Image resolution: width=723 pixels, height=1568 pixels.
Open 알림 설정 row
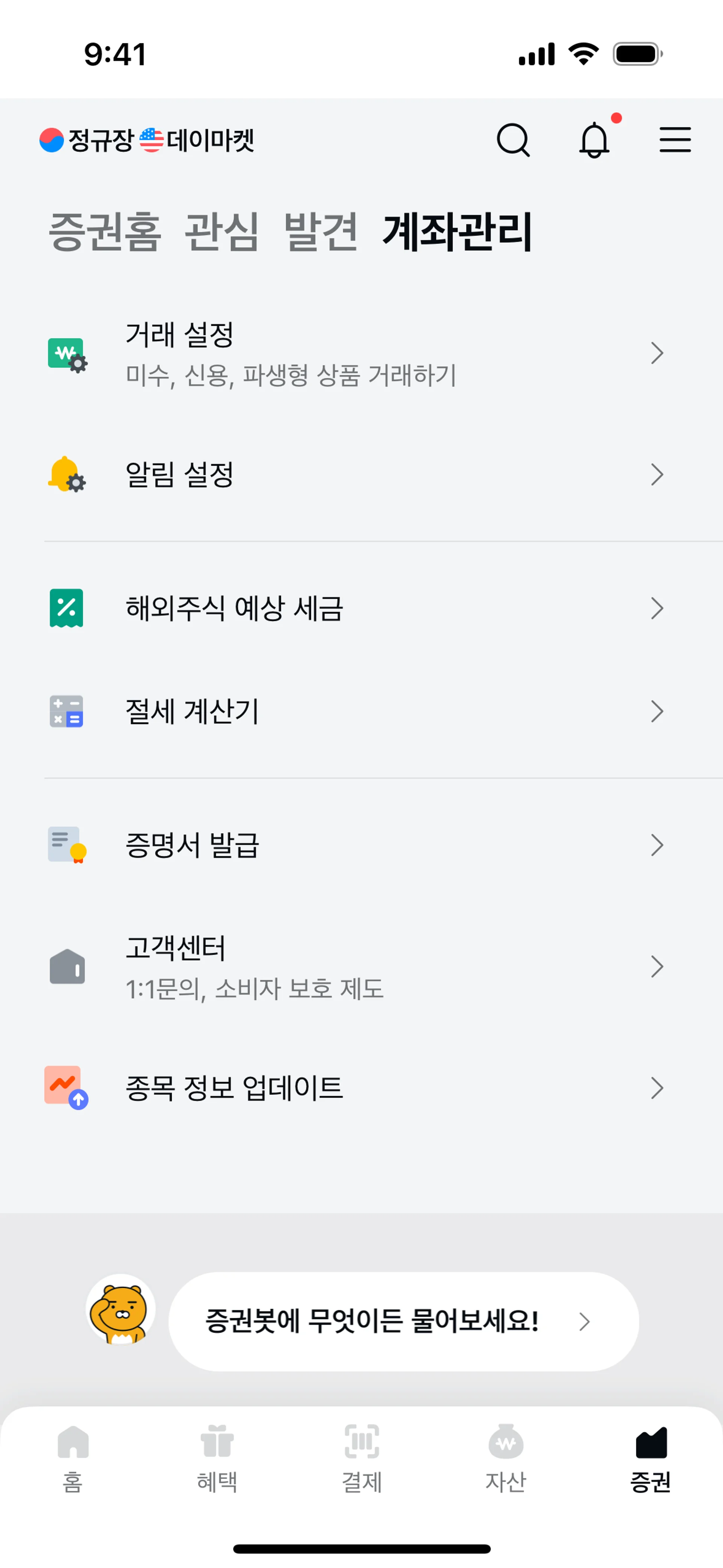coord(361,475)
